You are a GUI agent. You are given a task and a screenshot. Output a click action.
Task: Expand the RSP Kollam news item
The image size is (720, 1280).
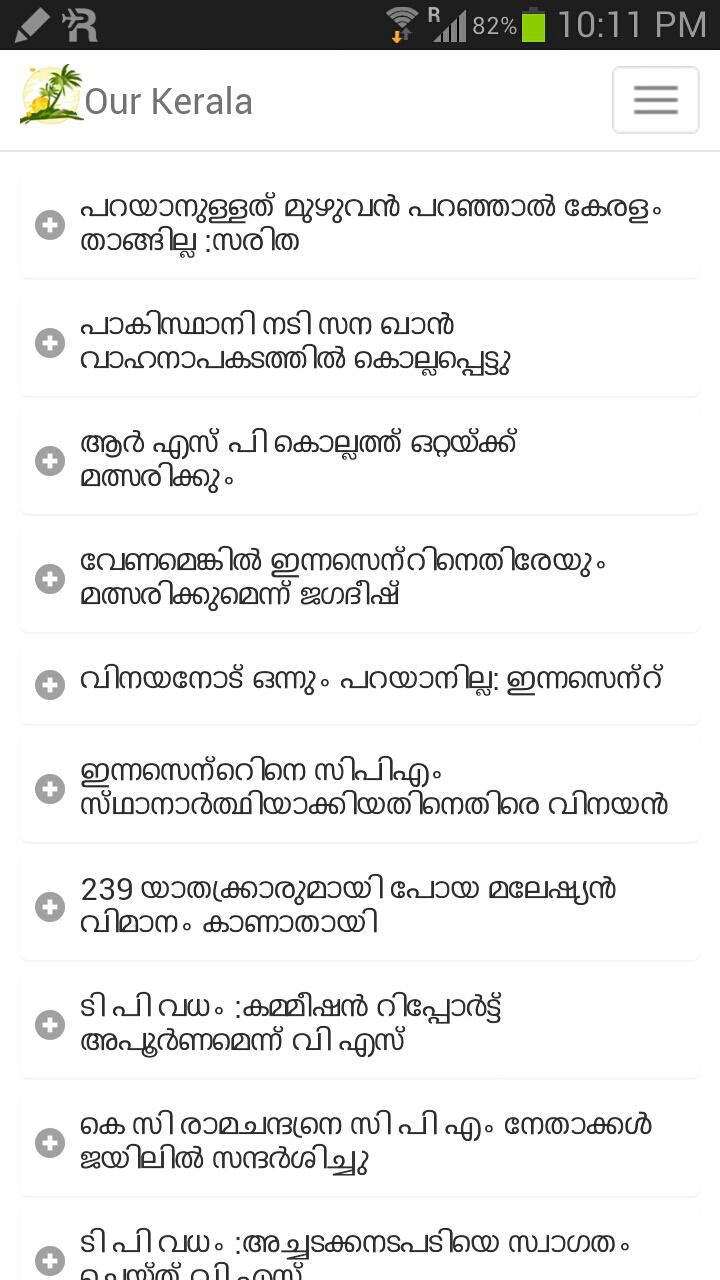tap(49, 460)
